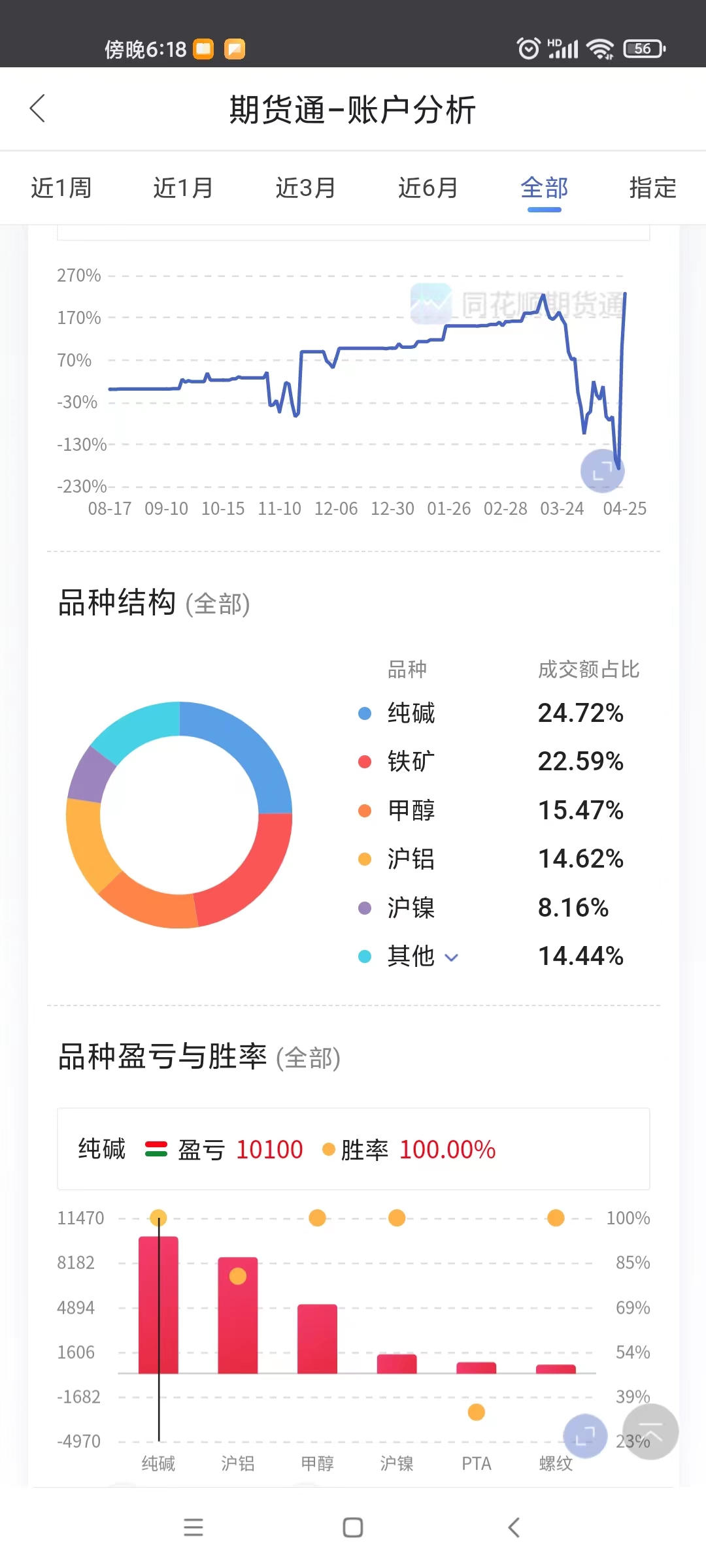Open recent apps from the system navigation bar
Screen dimensions: 706x1568
(193, 1527)
